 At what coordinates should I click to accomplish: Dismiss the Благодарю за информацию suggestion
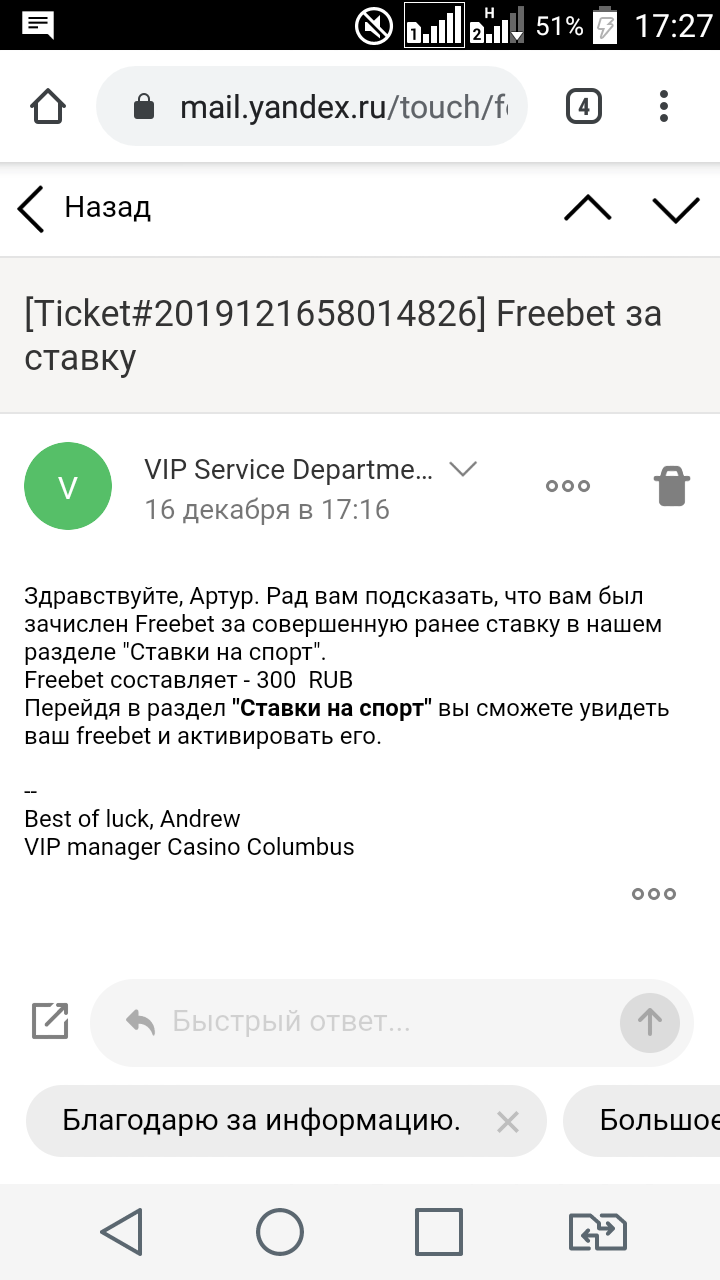508,1122
